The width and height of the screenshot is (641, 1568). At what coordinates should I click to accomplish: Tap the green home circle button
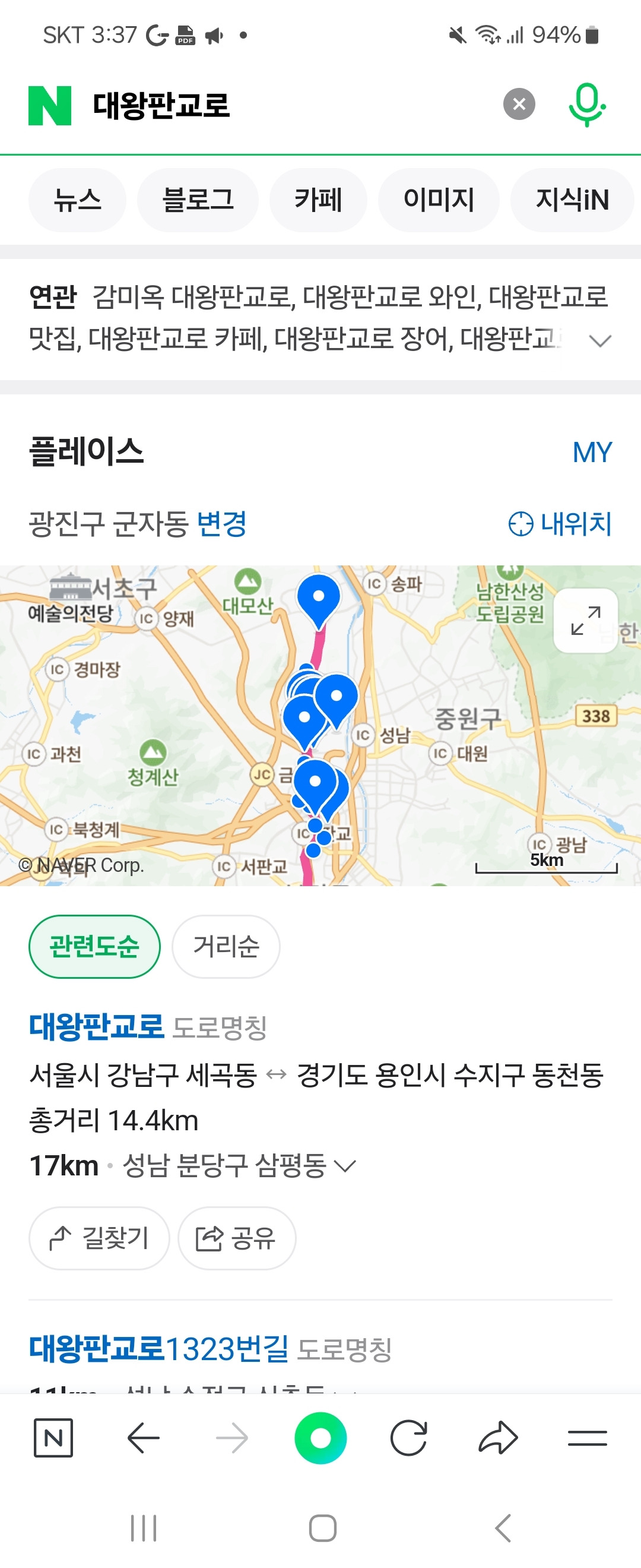click(320, 1438)
